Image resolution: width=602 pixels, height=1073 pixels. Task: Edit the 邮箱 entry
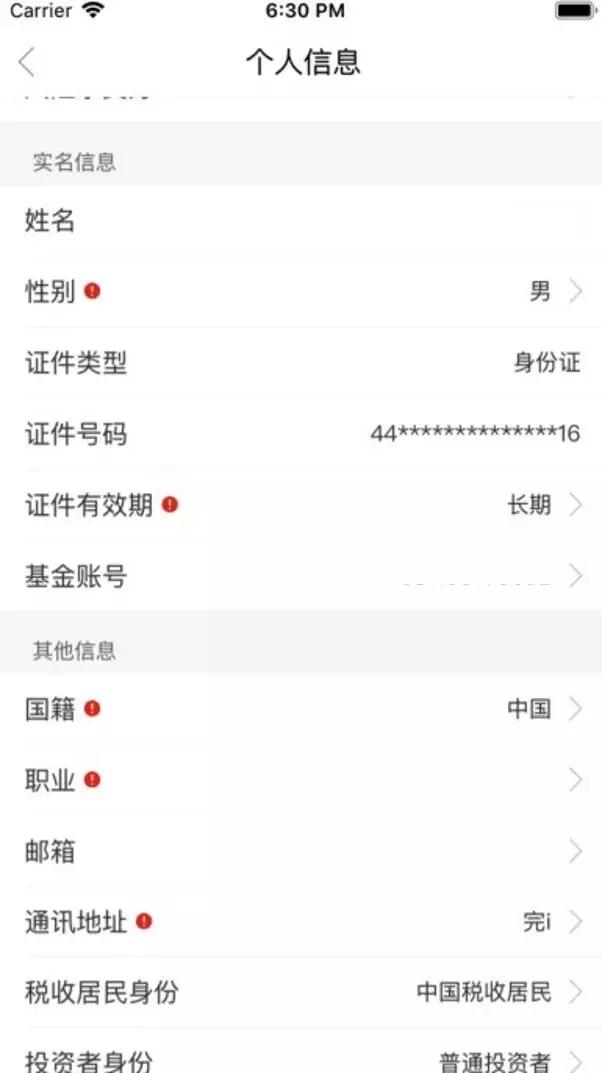[301, 852]
